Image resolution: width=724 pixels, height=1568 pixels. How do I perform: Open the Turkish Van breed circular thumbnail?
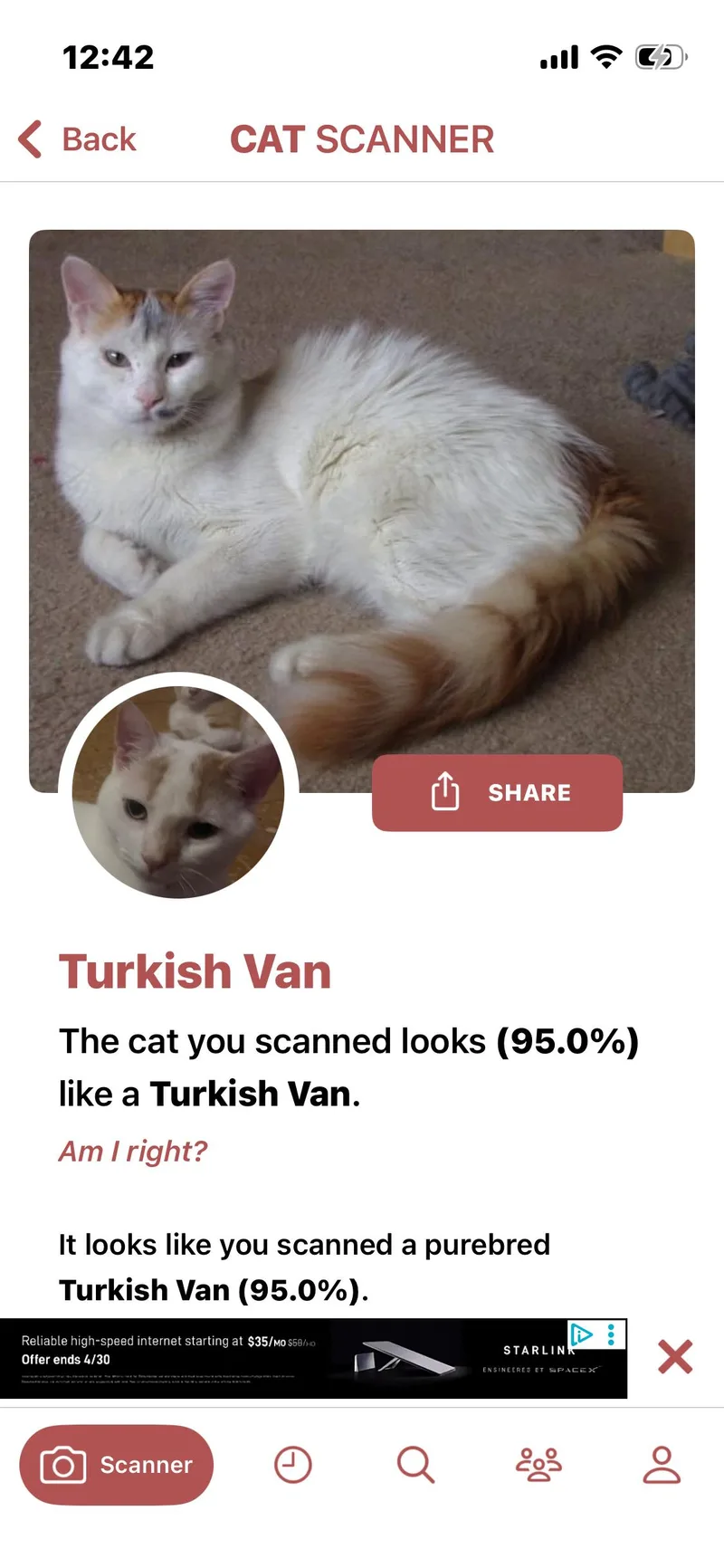pyautogui.click(x=178, y=792)
